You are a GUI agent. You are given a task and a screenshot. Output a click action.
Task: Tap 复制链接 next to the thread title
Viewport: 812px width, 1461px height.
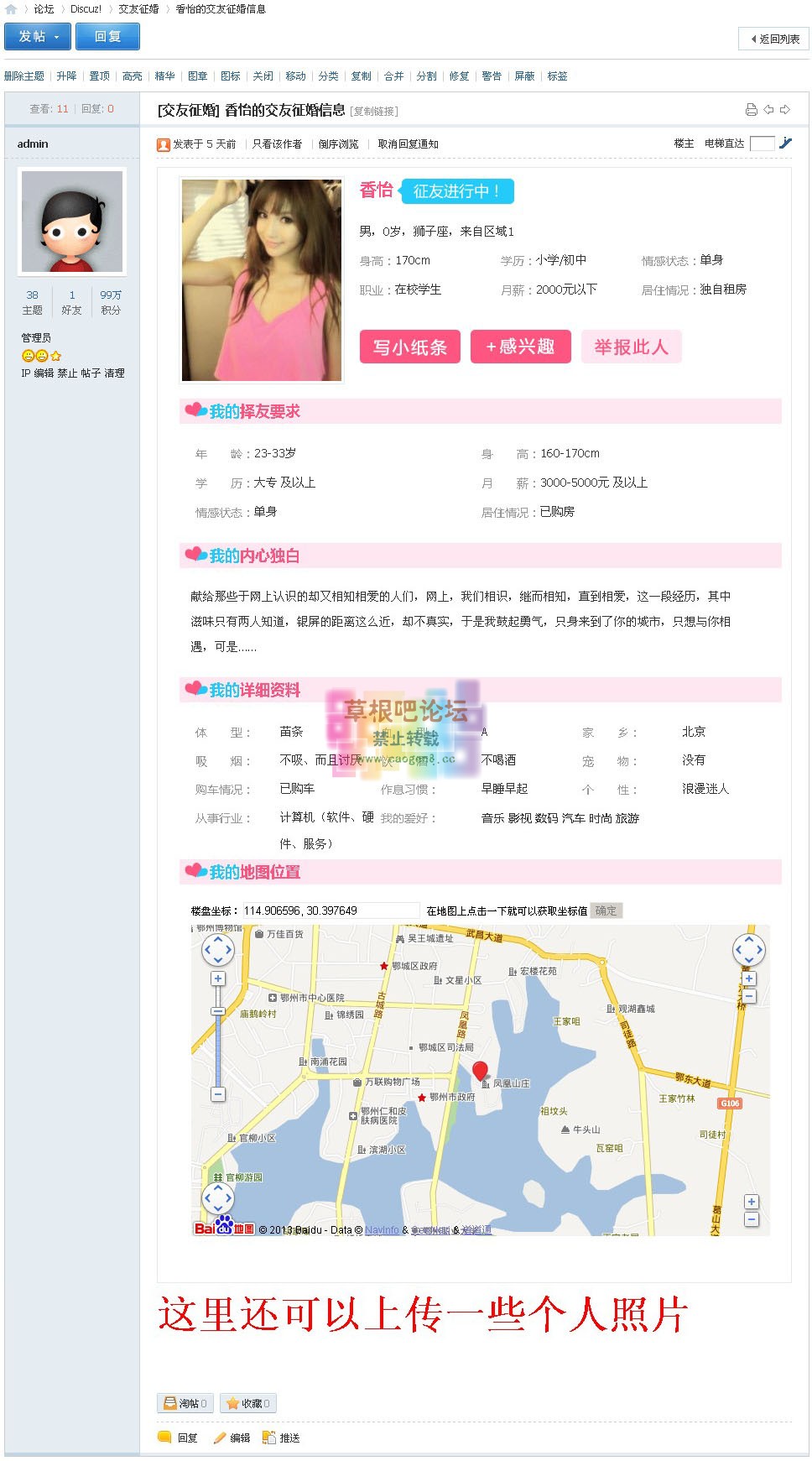tap(374, 112)
